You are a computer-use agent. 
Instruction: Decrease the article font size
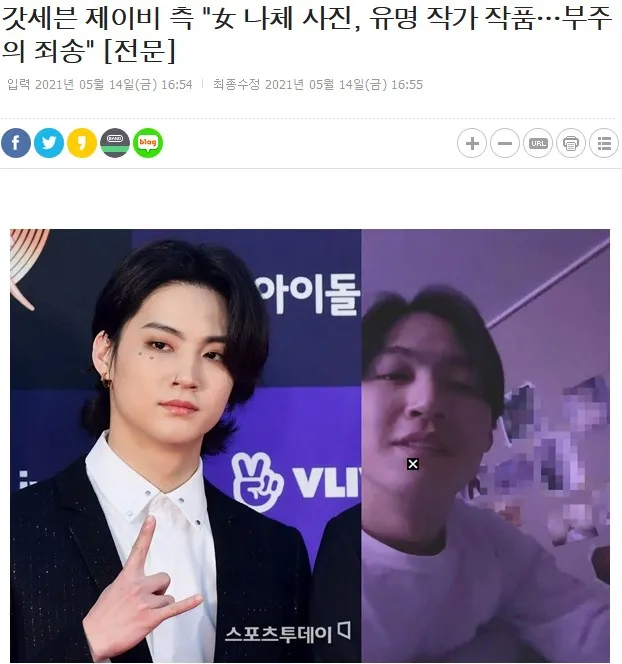(505, 143)
